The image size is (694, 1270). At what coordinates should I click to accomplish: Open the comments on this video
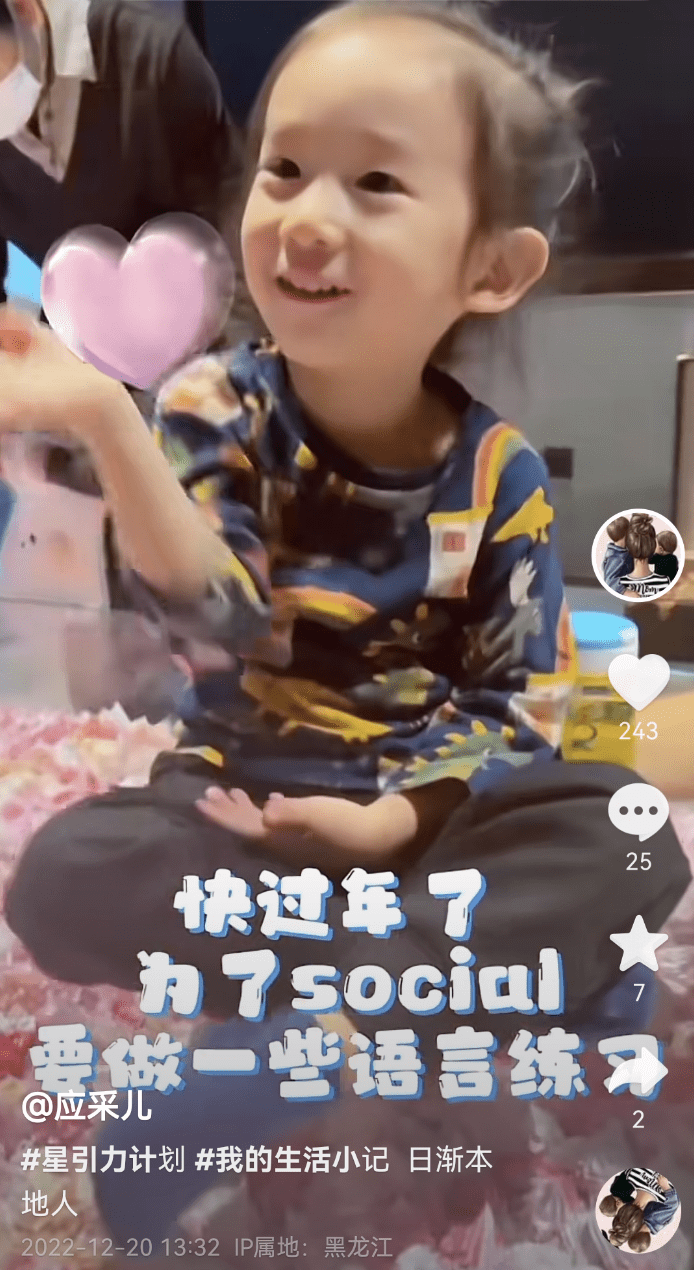[x=638, y=812]
